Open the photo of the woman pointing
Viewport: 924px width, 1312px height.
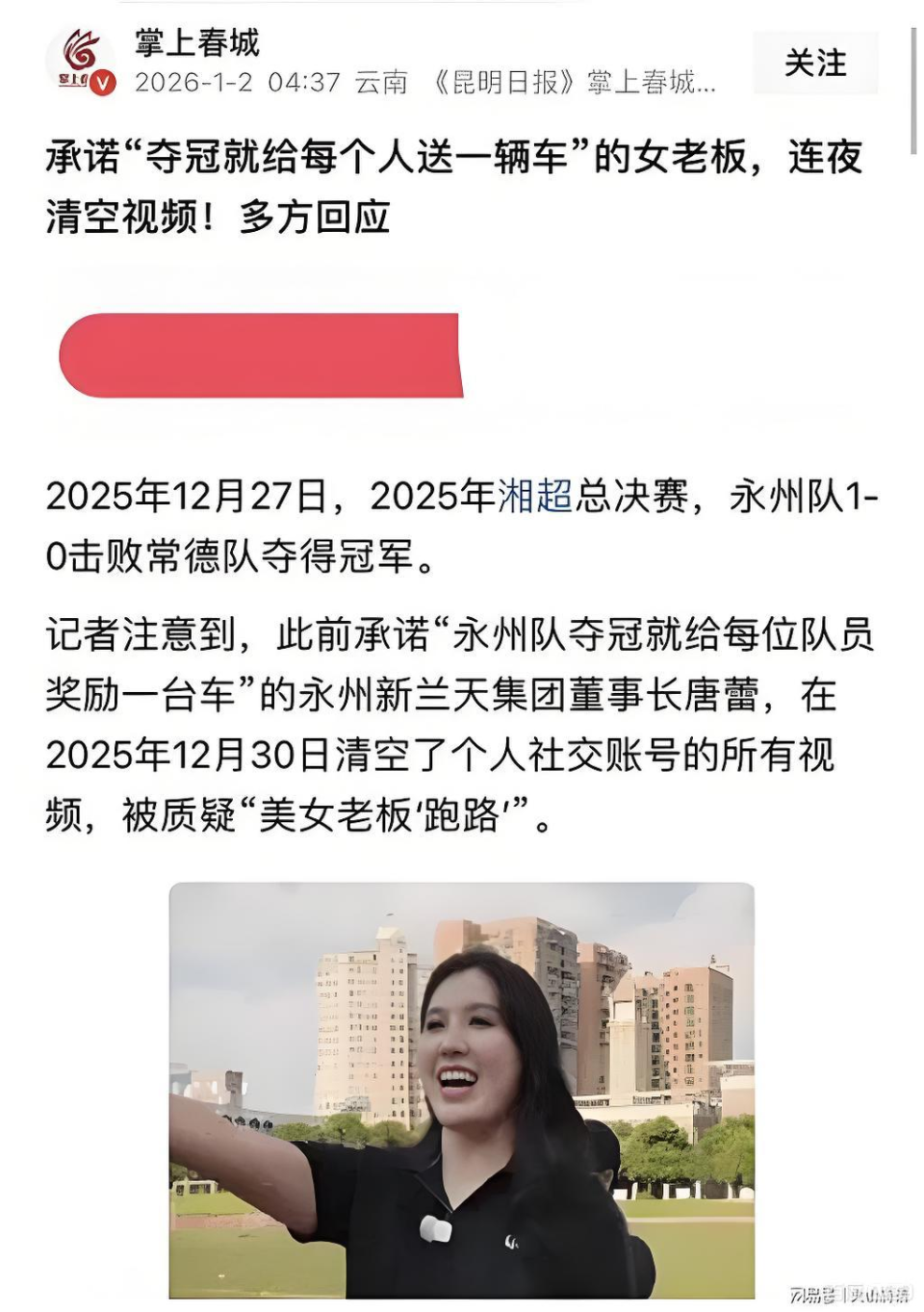470,1088
